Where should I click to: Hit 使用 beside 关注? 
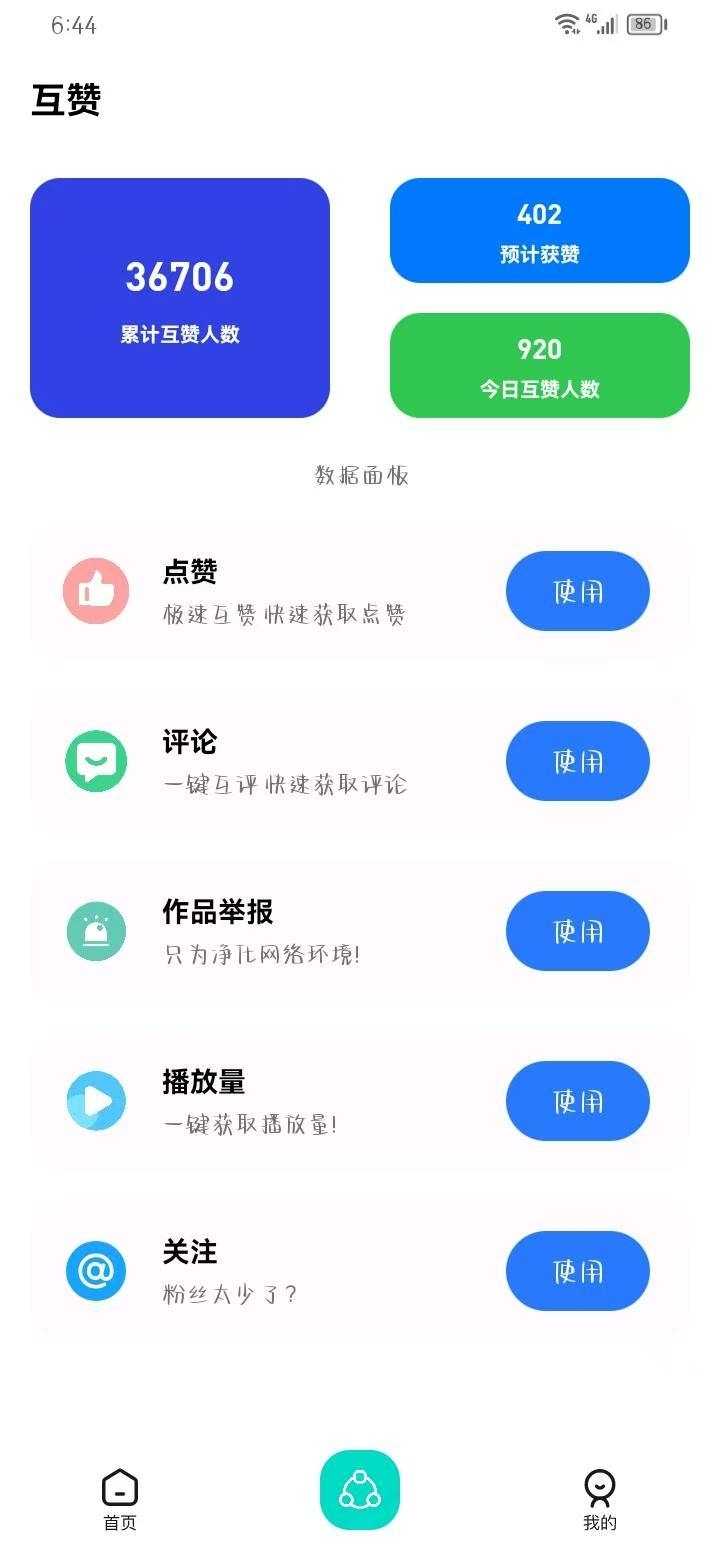click(577, 1271)
